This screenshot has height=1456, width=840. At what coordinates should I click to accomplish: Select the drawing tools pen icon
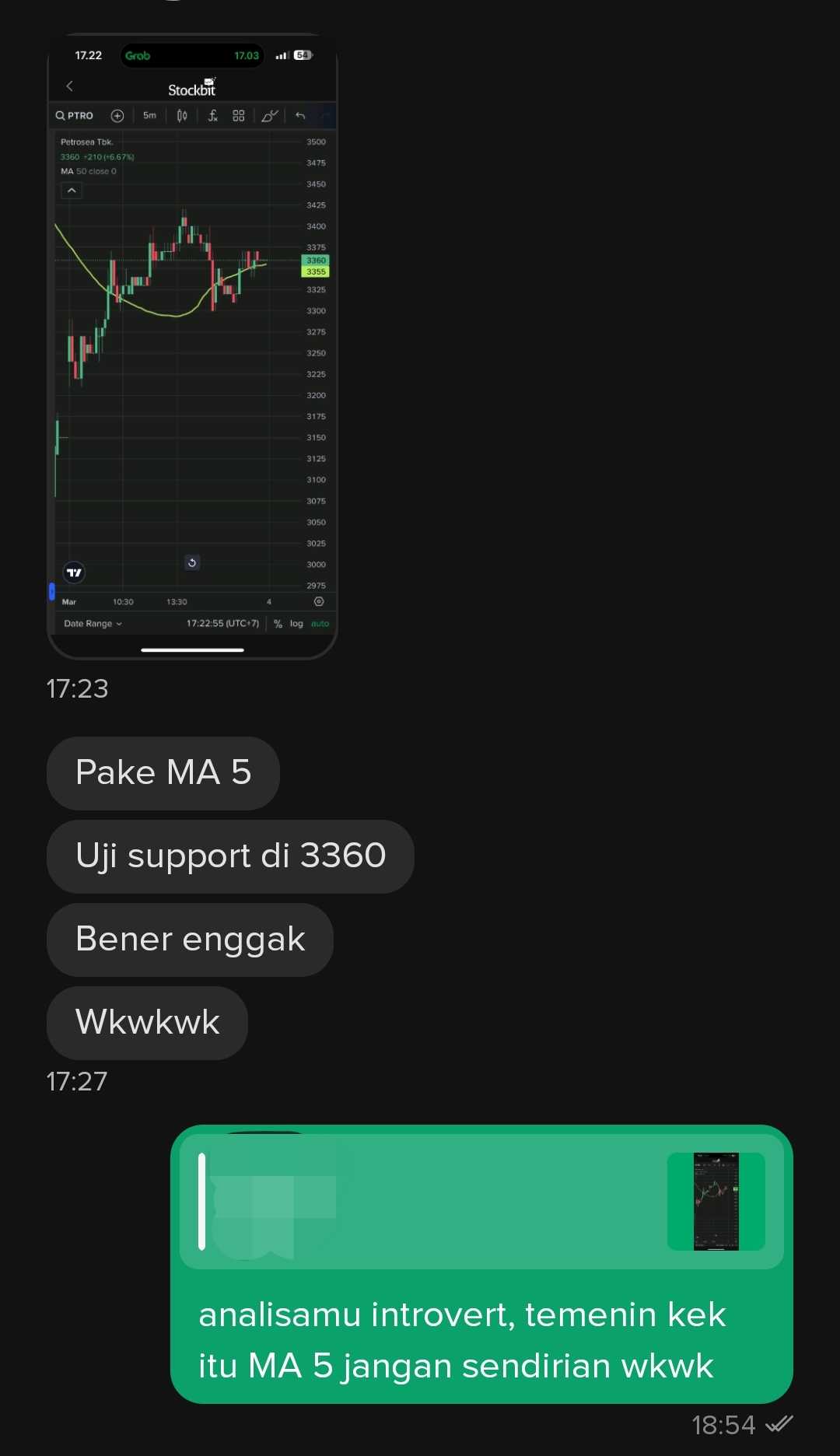(x=269, y=115)
